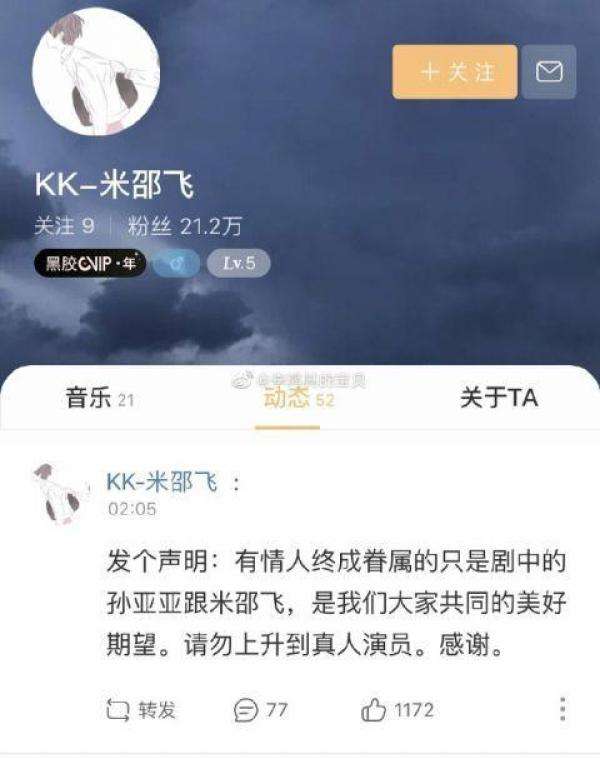Open the 77 comments on the post
Image resolution: width=600 pixels, height=759 pixels.
(261, 710)
